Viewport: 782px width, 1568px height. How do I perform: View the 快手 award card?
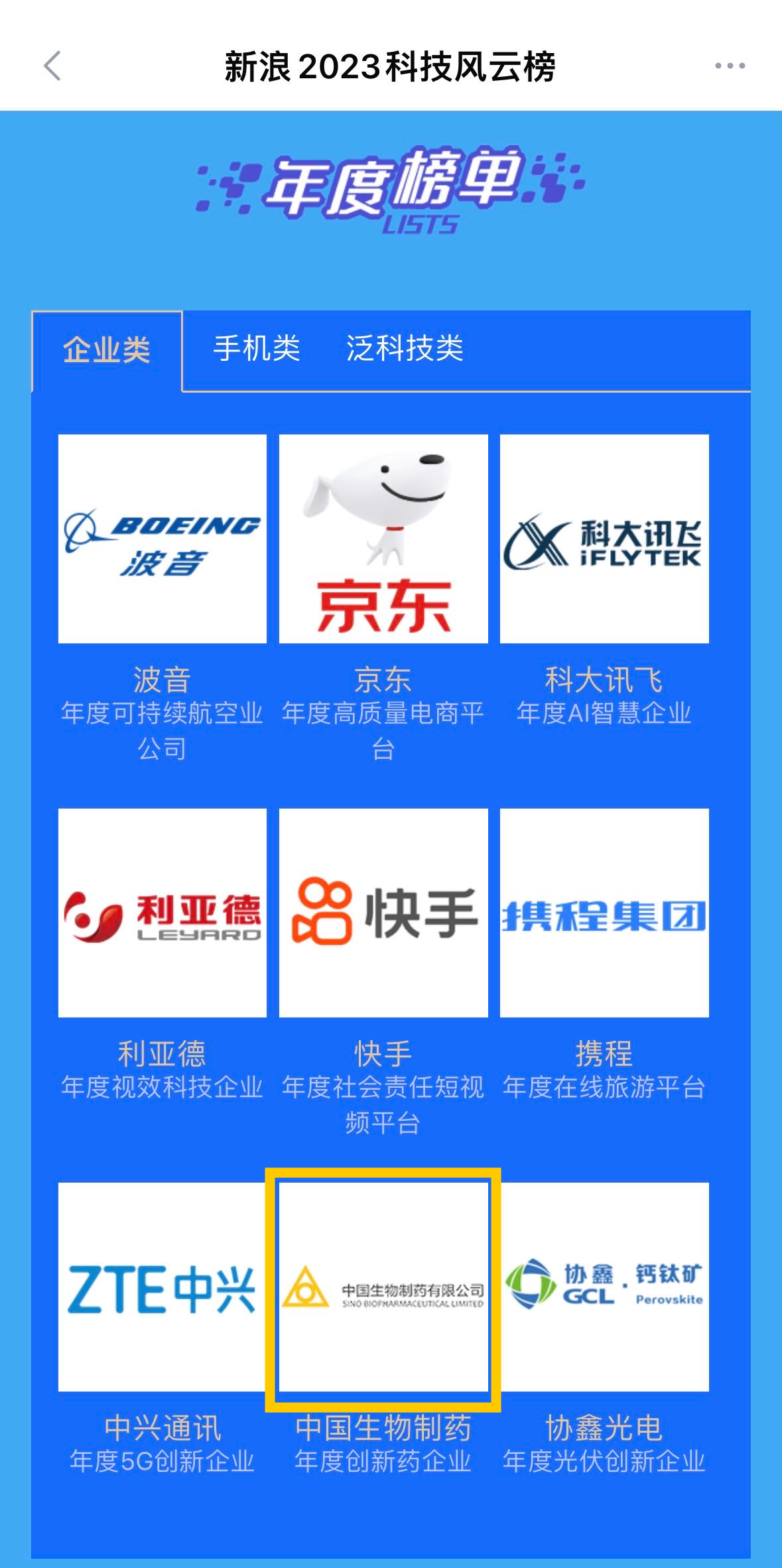[x=383, y=913]
